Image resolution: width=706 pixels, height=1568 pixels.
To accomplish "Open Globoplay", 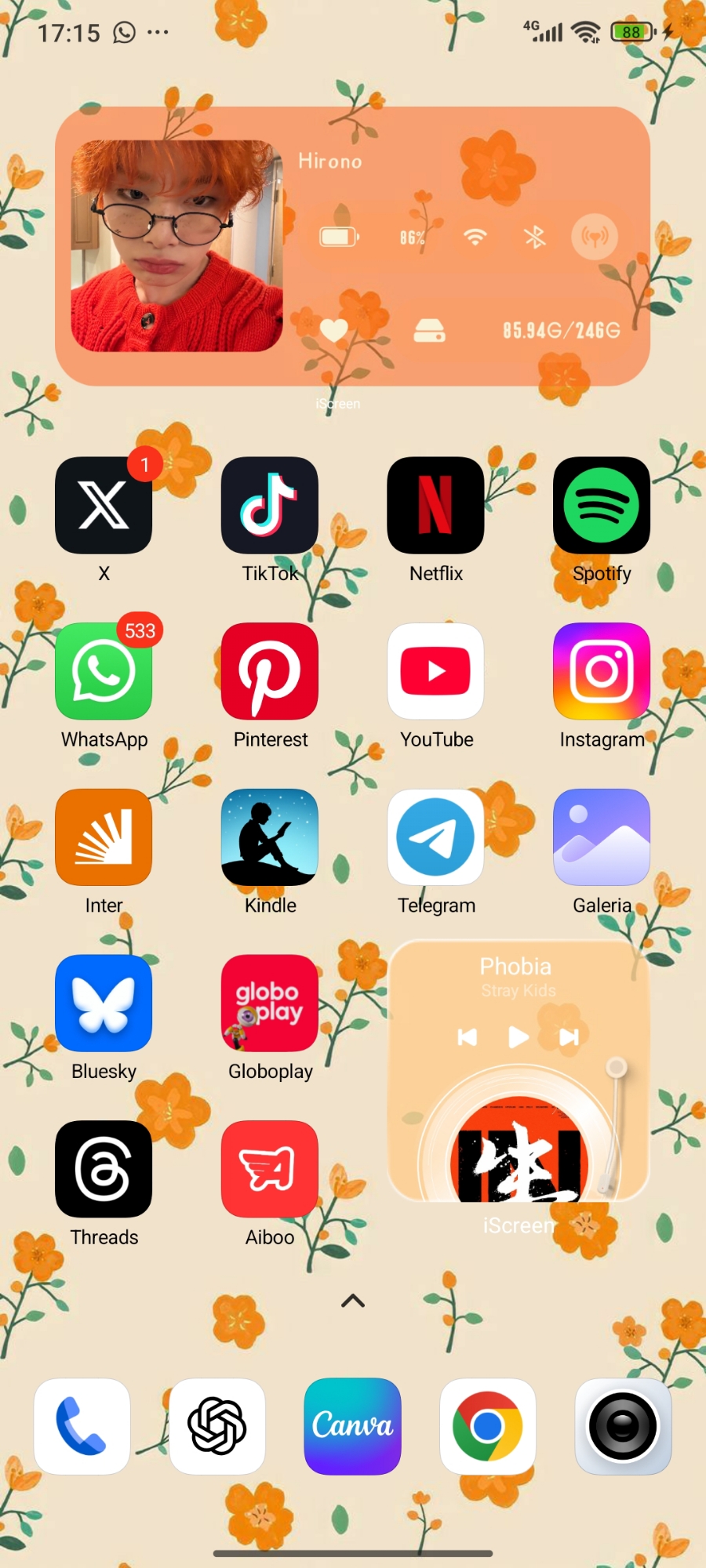I will point(270,1004).
